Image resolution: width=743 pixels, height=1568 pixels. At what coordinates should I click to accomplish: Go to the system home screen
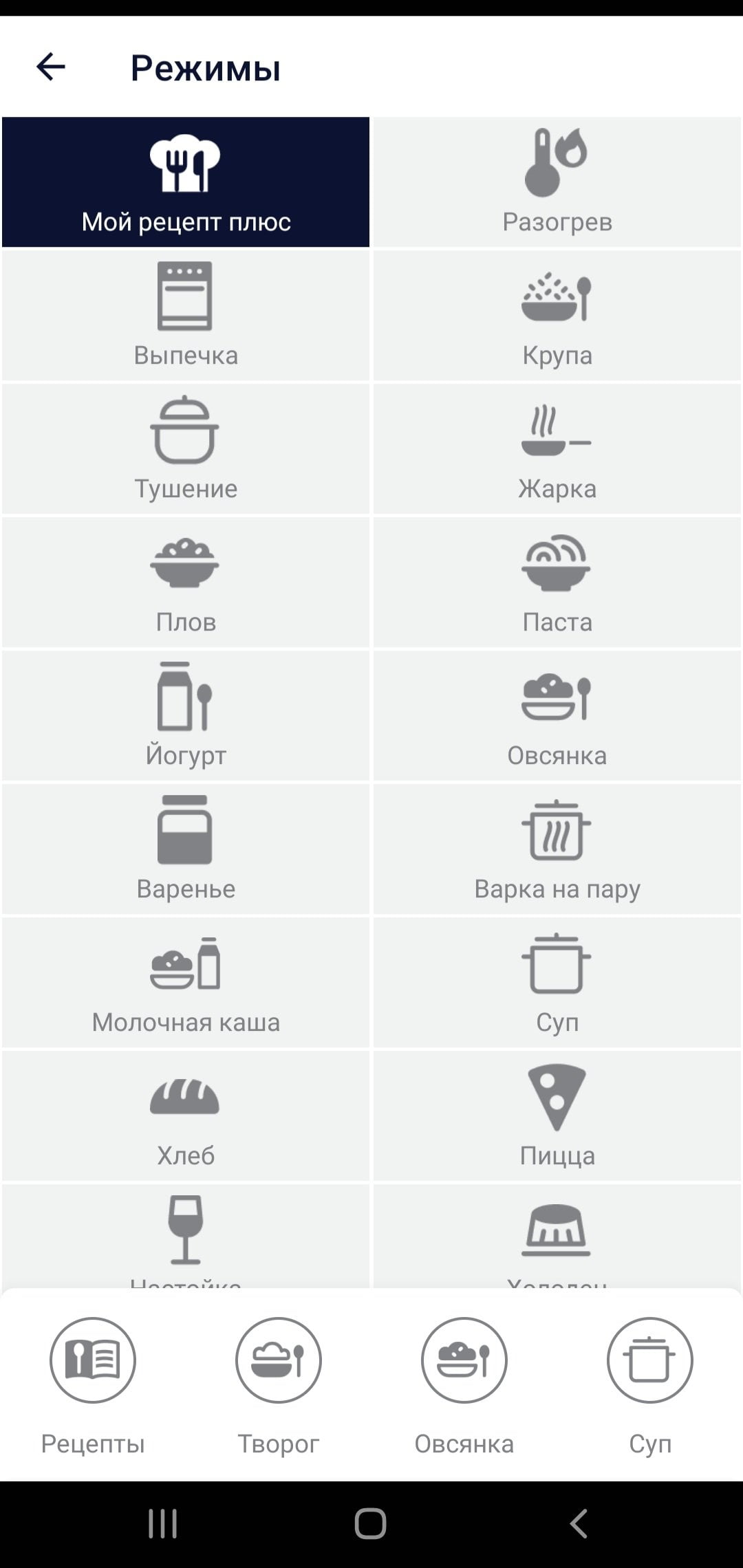pyautogui.click(x=370, y=1524)
